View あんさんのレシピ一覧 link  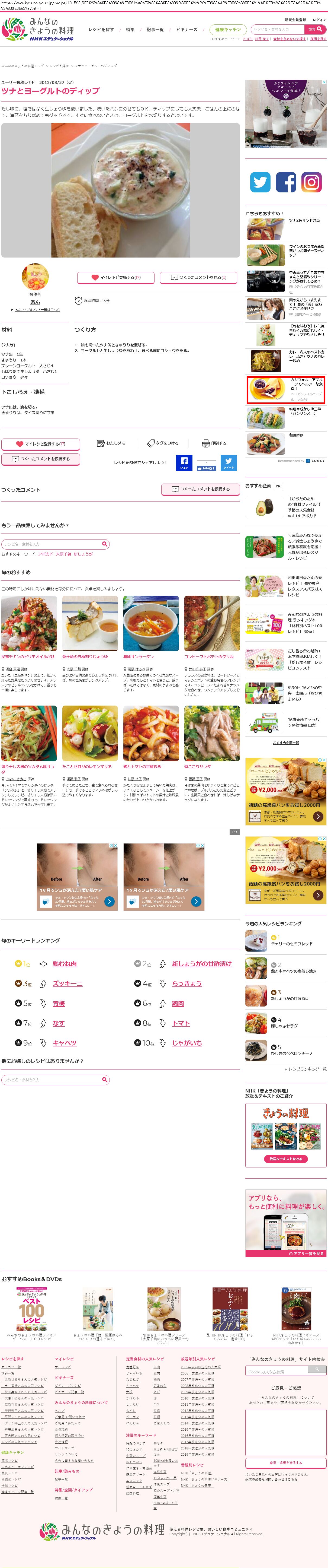(37, 310)
